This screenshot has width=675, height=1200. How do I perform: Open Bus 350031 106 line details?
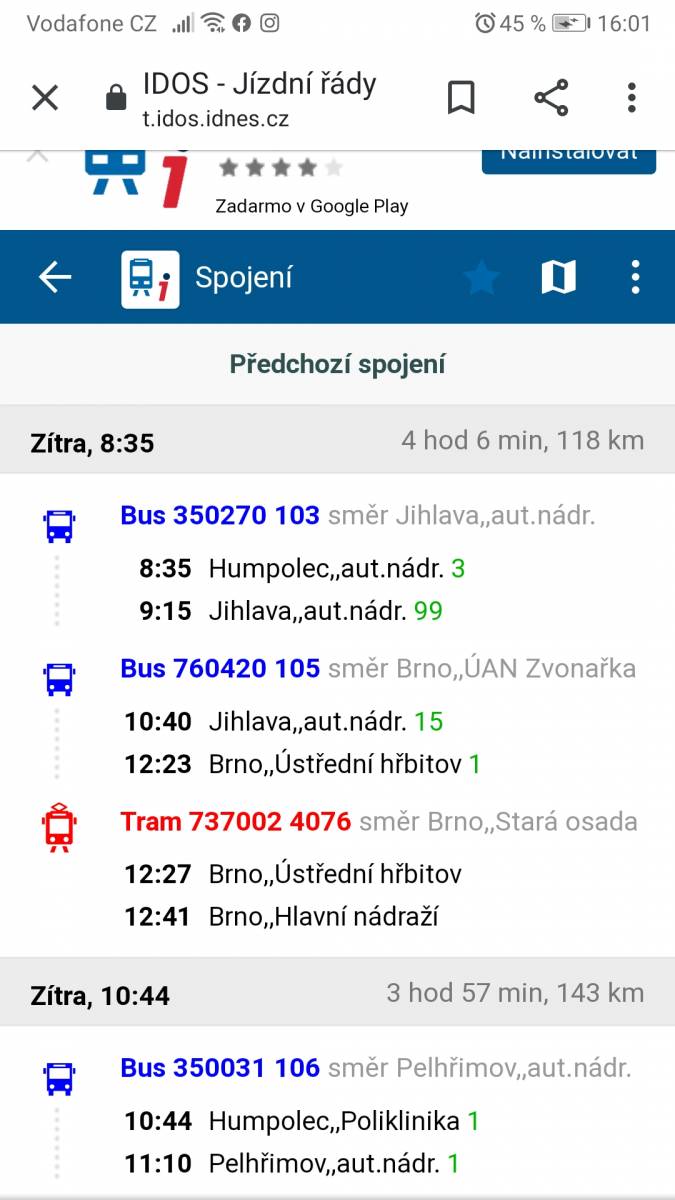pyautogui.click(x=220, y=1068)
